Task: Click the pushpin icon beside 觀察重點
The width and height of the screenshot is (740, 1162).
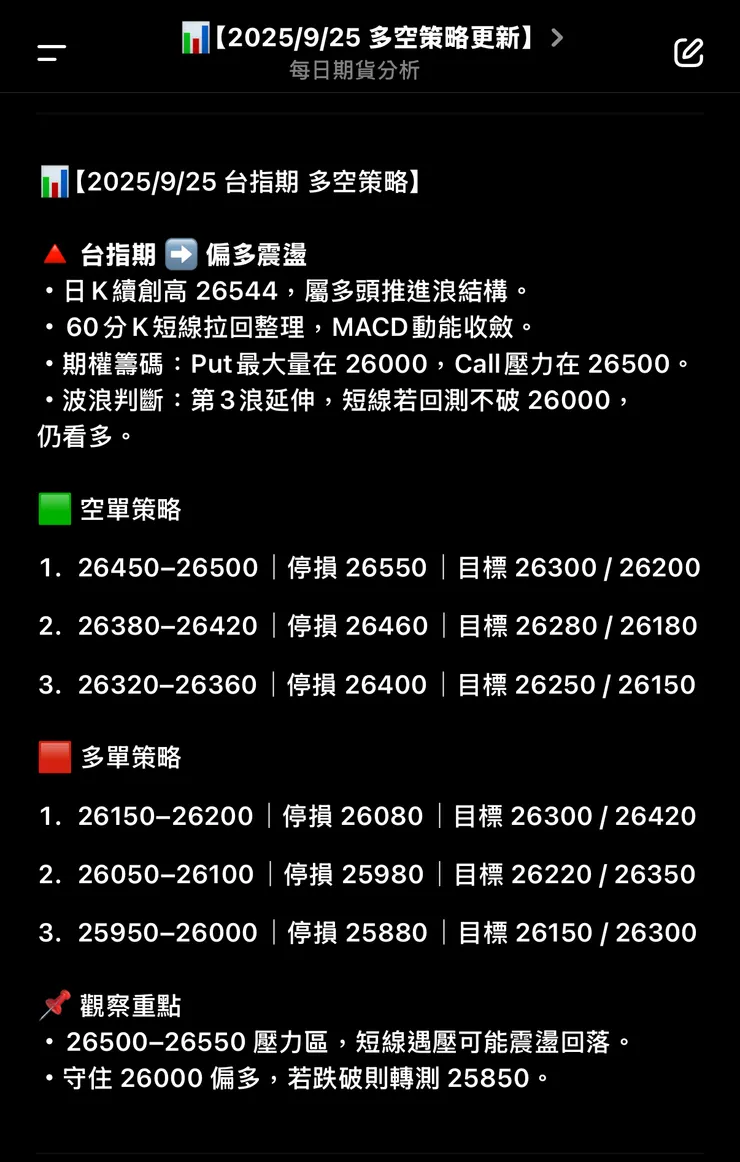Action: (55, 1006)
